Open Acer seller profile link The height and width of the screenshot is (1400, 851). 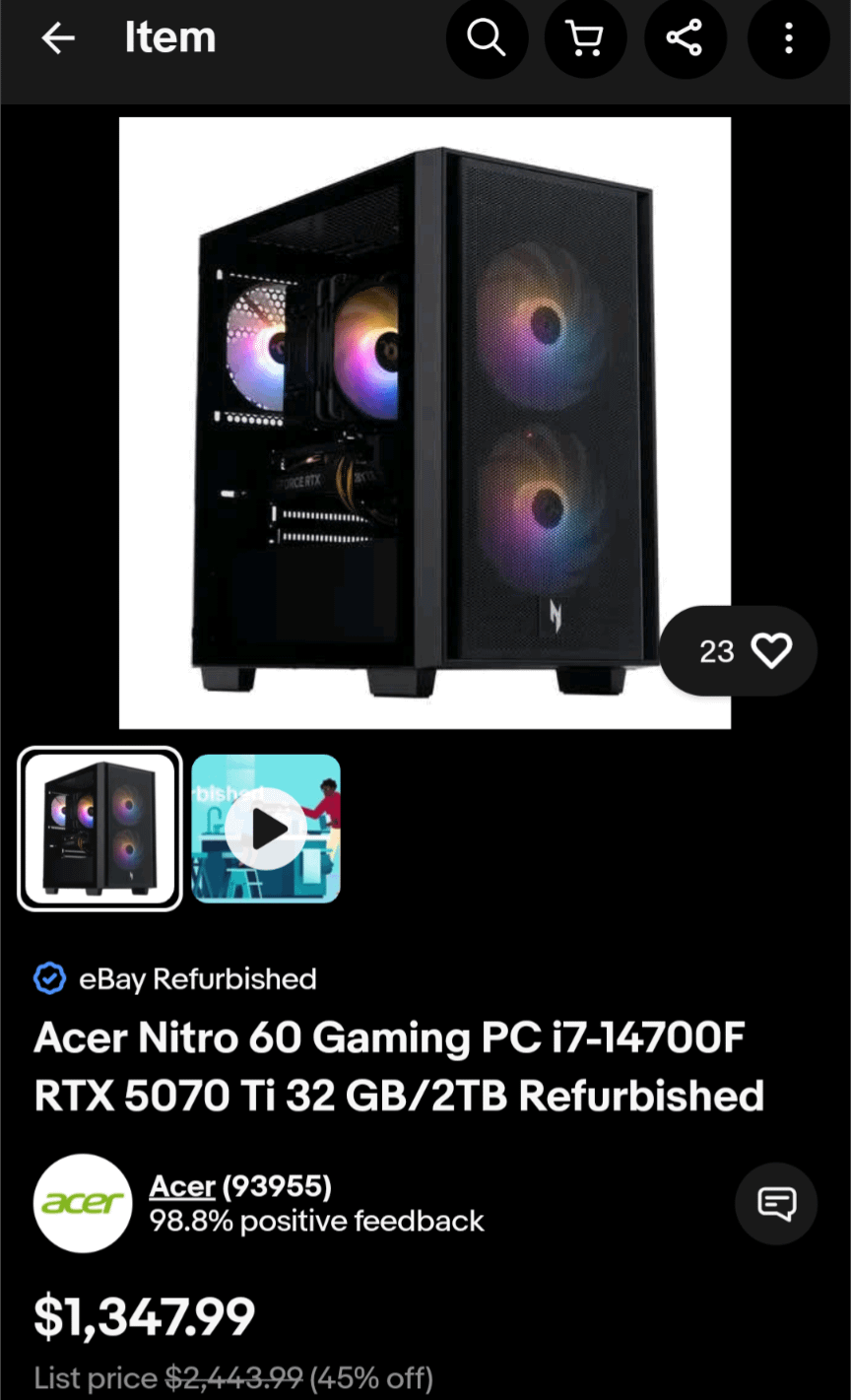point(182,1186)
